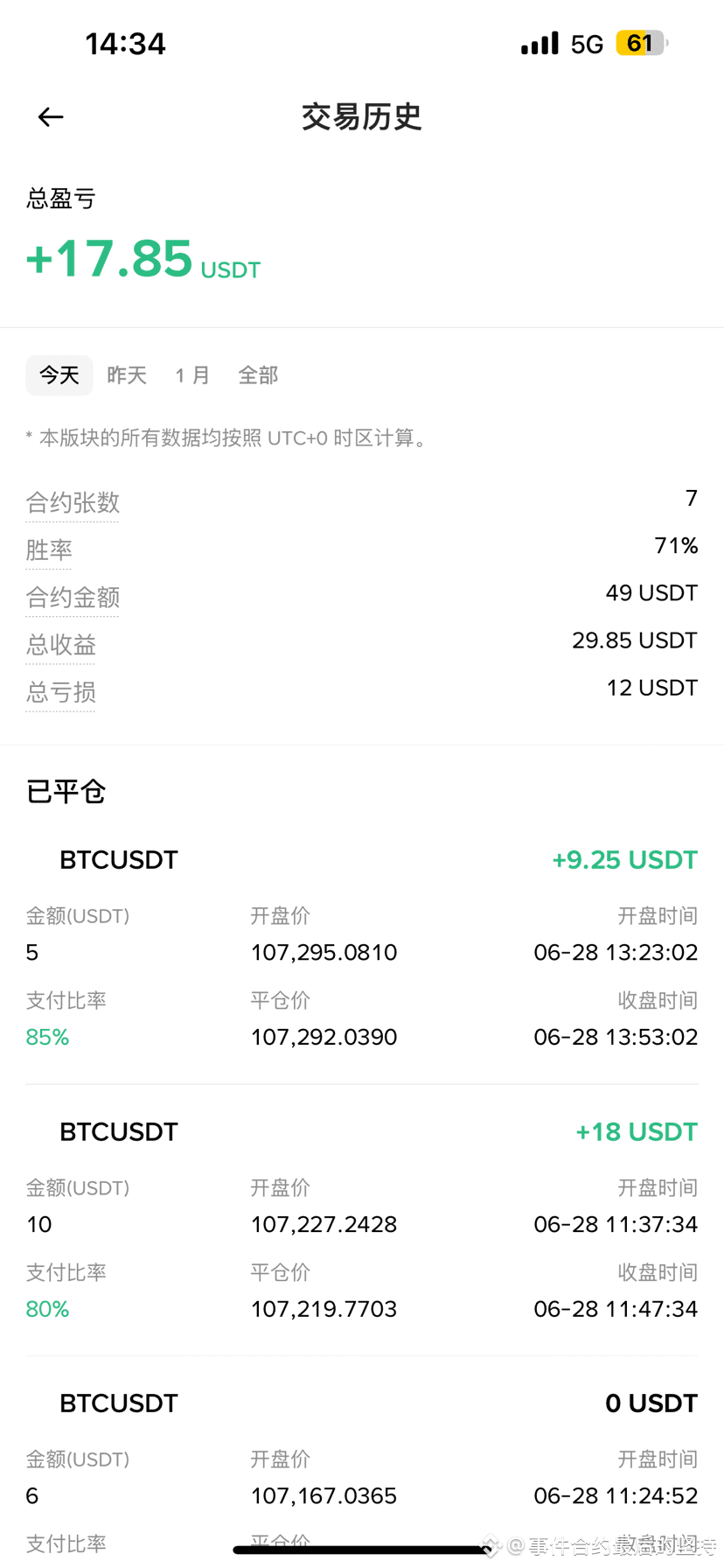Image resolution: width=724 pixels, height=1568 pixels.
Task: Show 总亏损 definition
Action: point(60,692)
